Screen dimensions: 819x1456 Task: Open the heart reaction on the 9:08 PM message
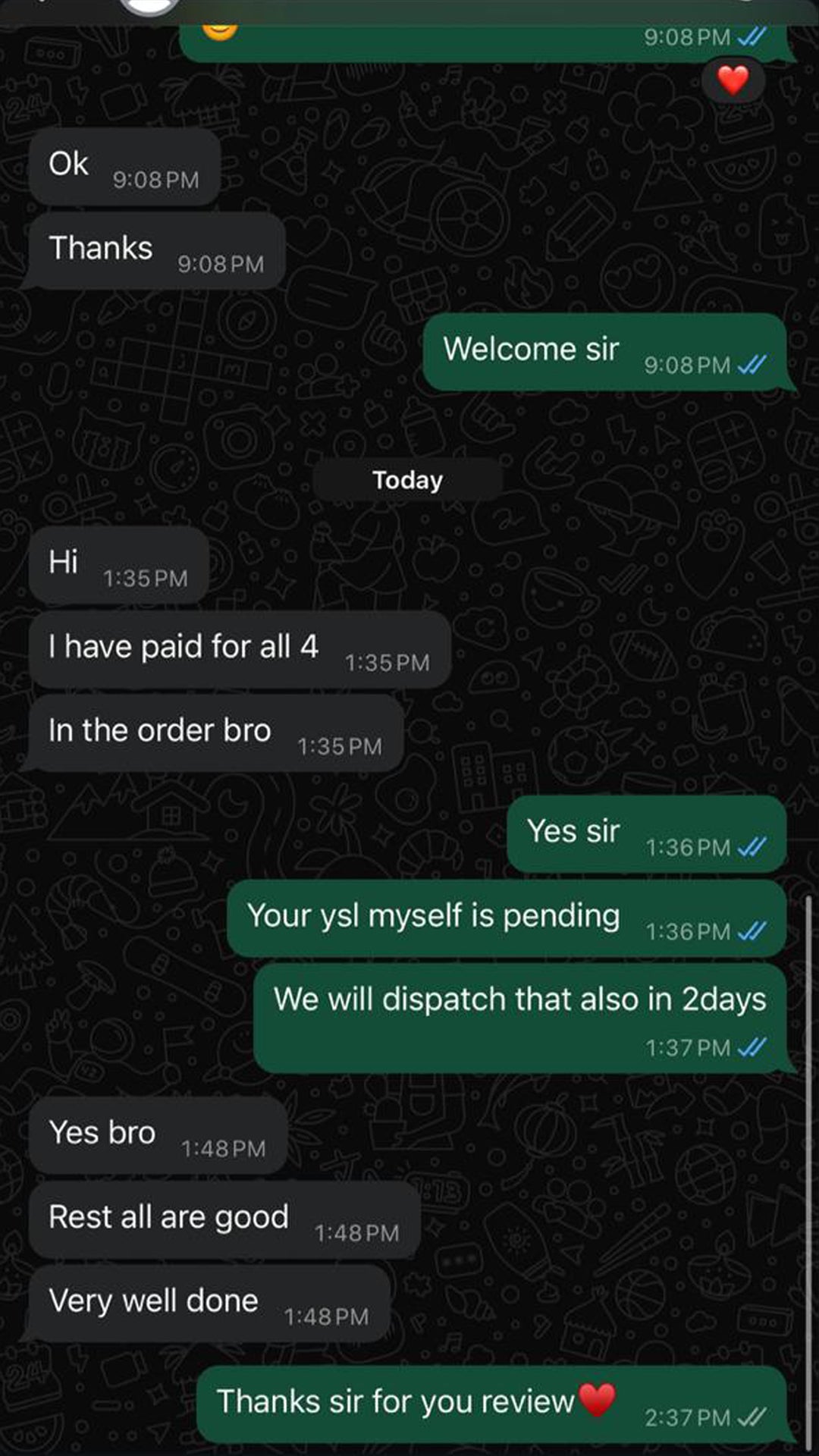(x=733, y=80)
